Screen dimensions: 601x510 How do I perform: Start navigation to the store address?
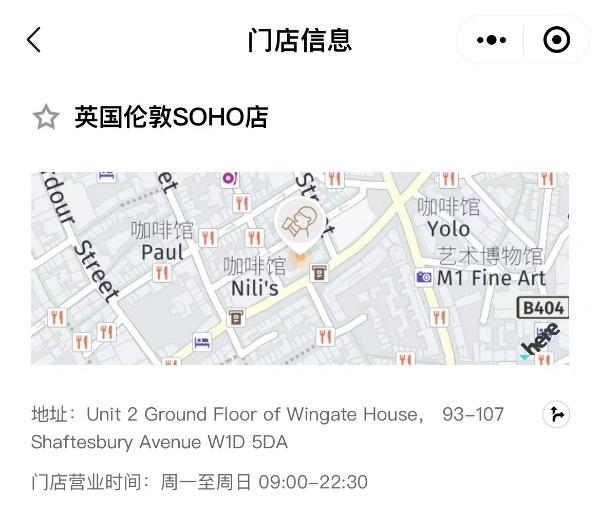[556, 415]
